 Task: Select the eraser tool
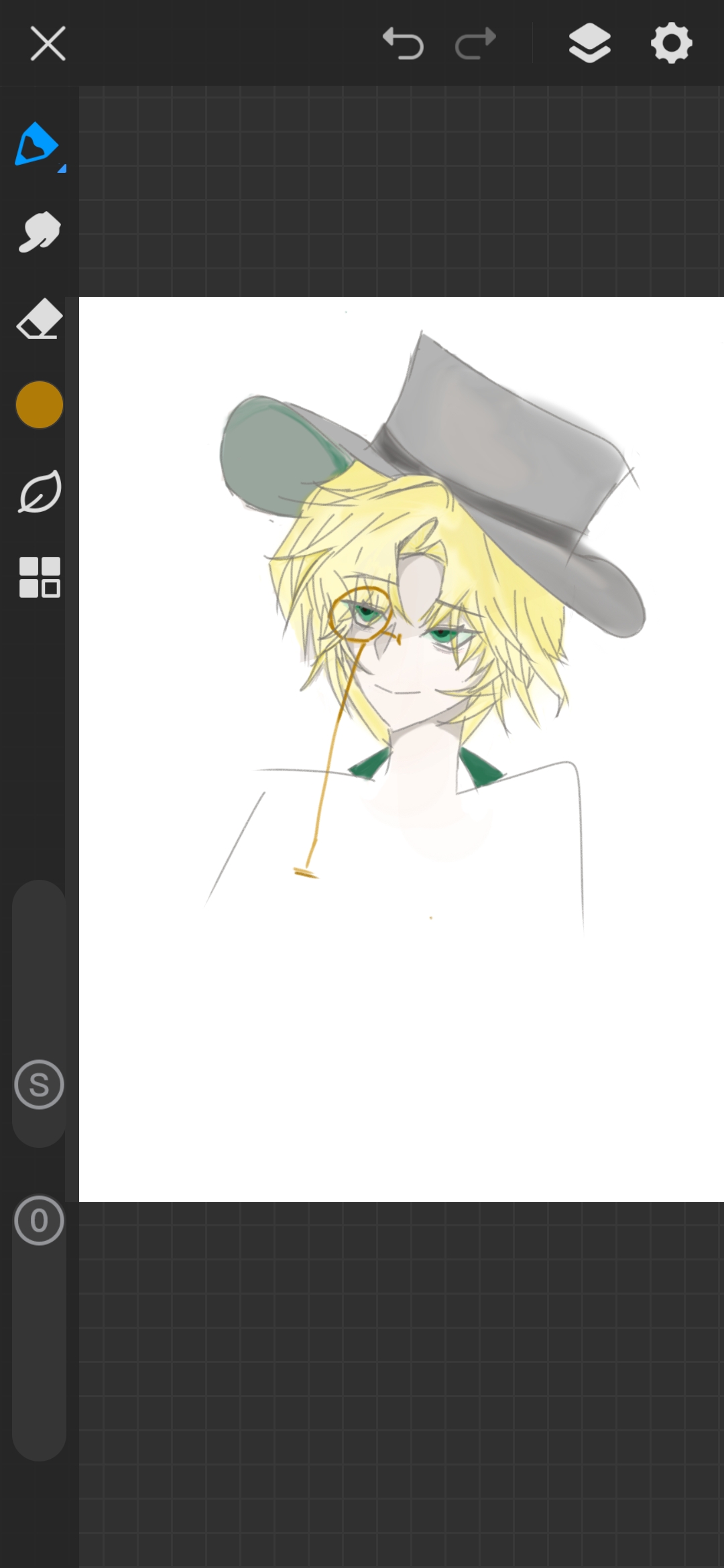coord(40,319)
